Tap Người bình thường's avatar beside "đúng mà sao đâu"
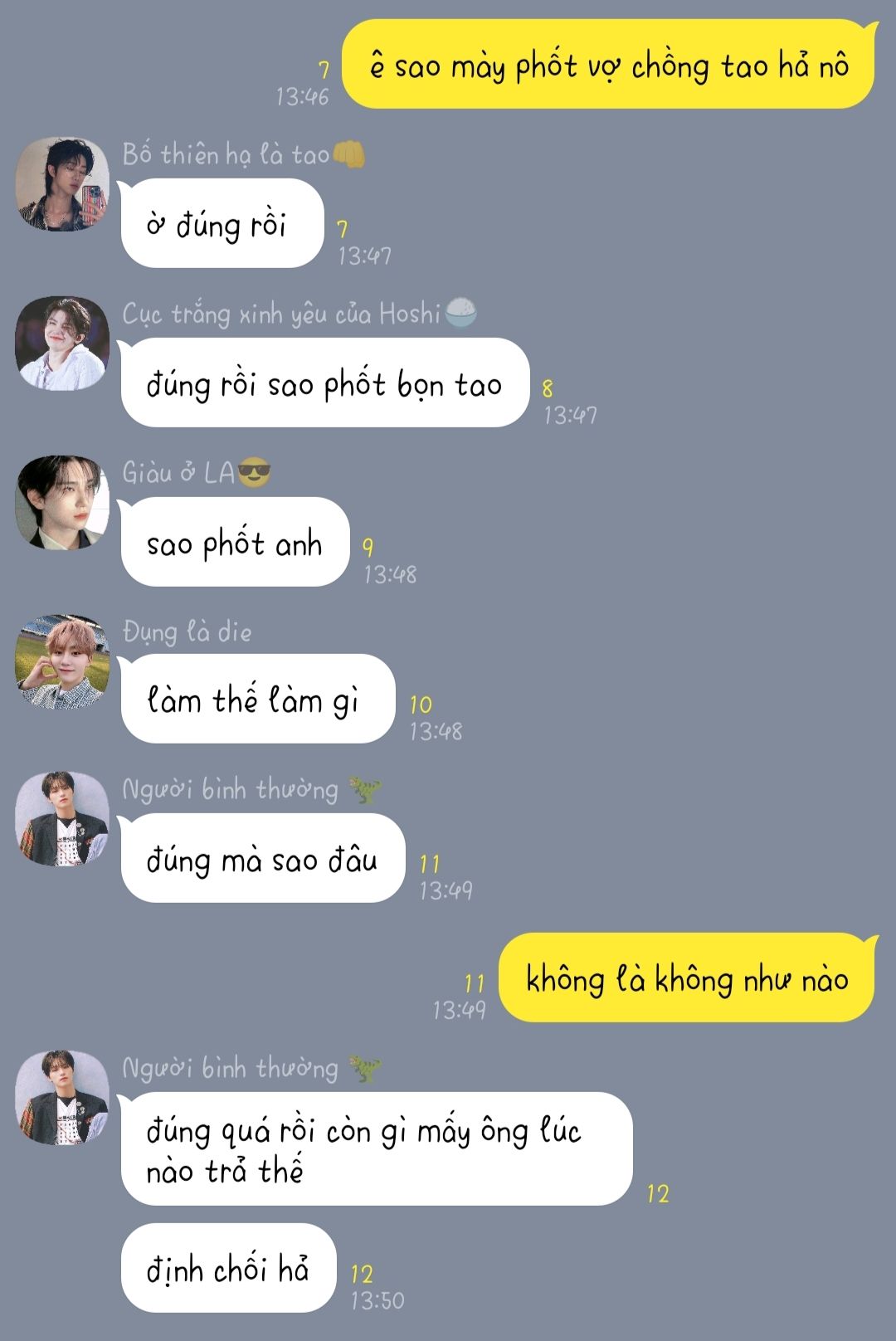The width and height of the screenshot is (896, 1341). pyautogui.click(x=62, y=820)
